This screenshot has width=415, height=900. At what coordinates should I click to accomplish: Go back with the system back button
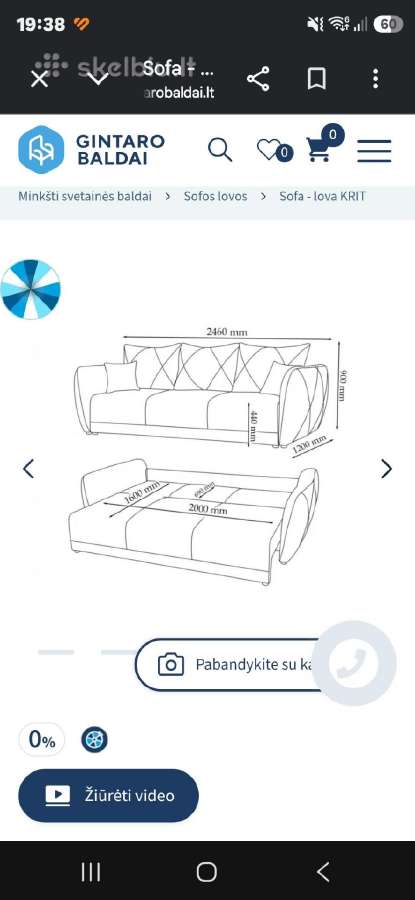tap(323, 872)
